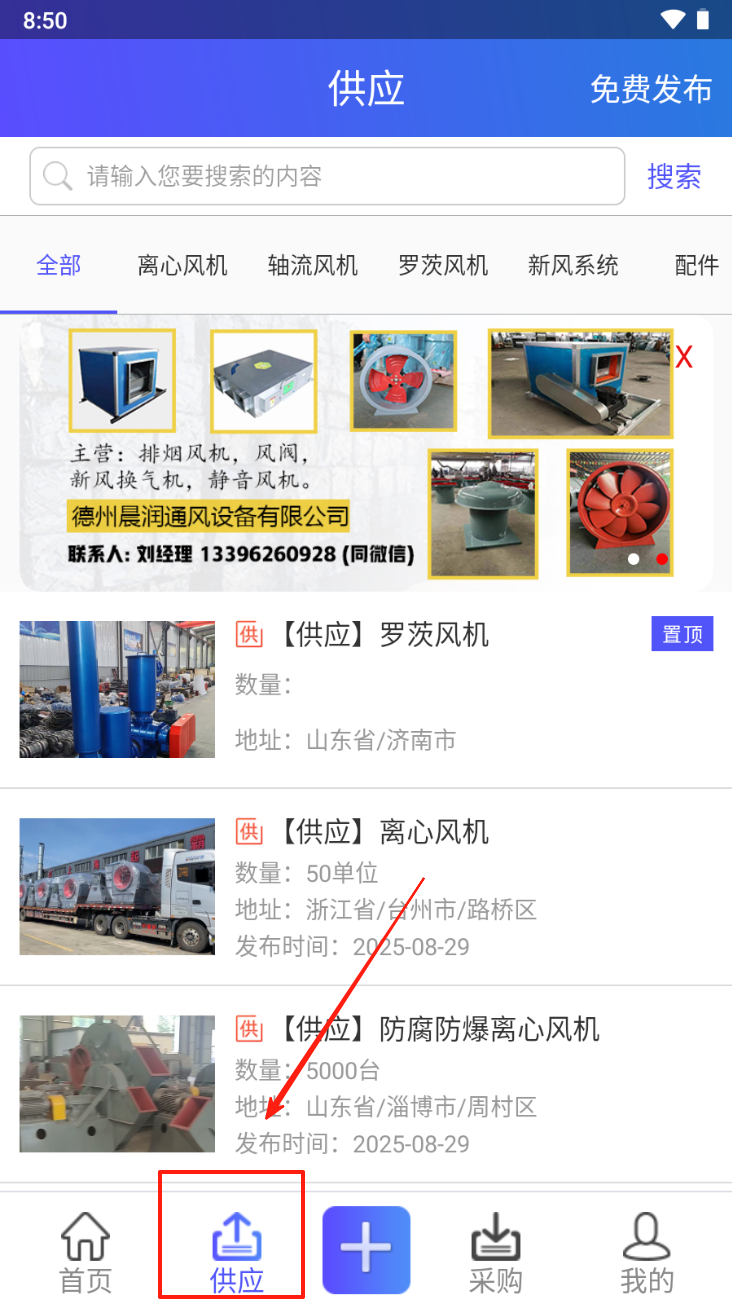Viewport: 732px width, 1304px height.
Task: Focus the search input field
Action: click(x=340, y=177)
